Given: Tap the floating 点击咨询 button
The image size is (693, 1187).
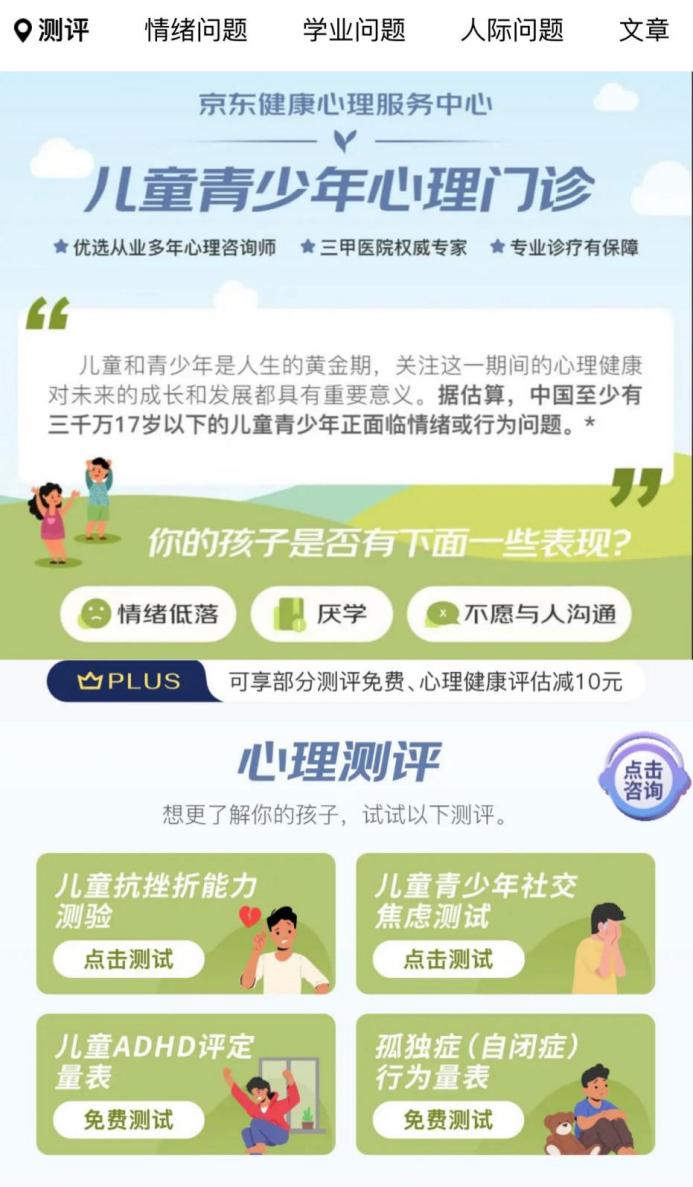Looking at the screenshot, I should 644,780.
